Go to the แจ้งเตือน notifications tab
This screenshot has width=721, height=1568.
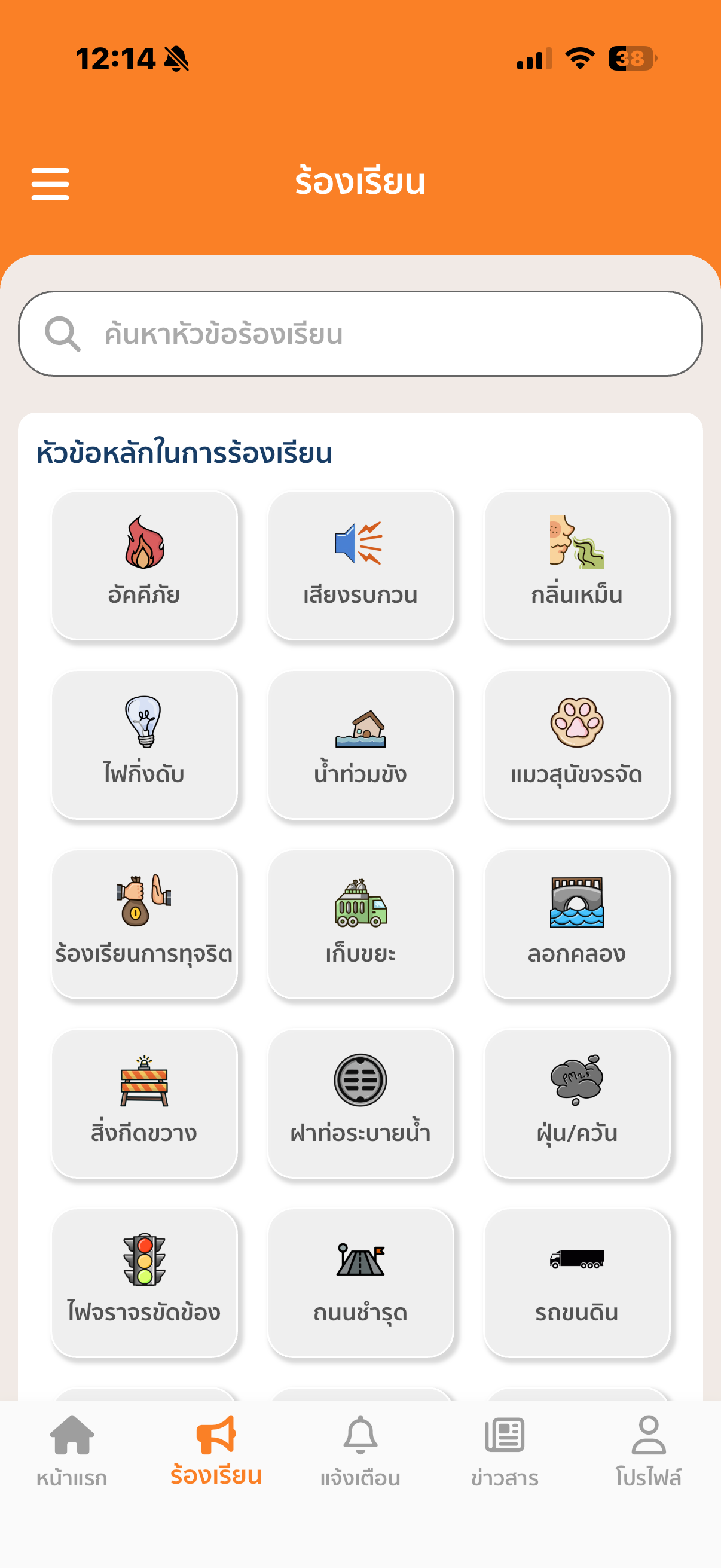[x=360, y=1451]
